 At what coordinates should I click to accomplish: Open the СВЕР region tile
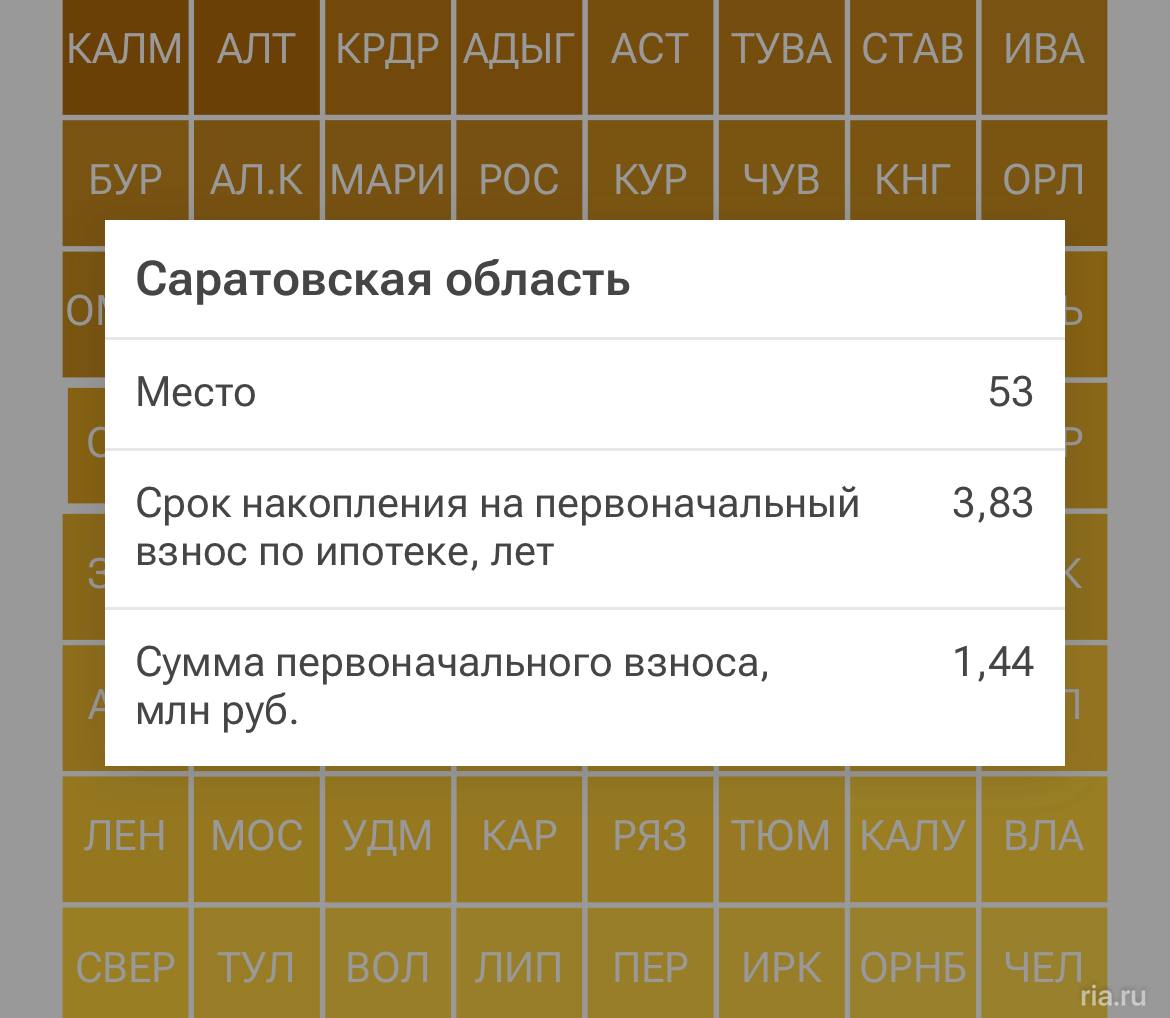tap(125, 966)
